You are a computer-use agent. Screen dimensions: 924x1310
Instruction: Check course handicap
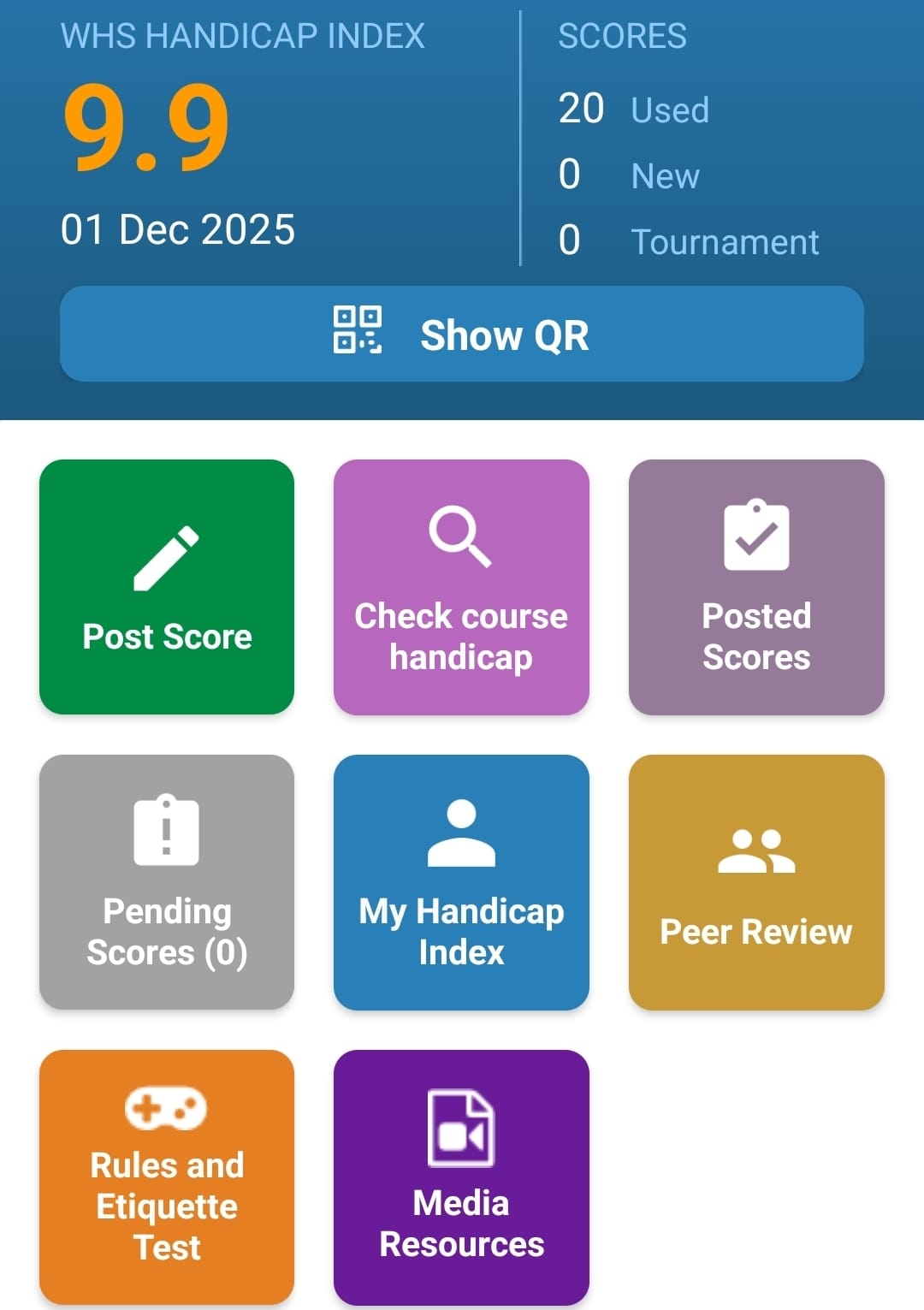[x=461, y=587]
